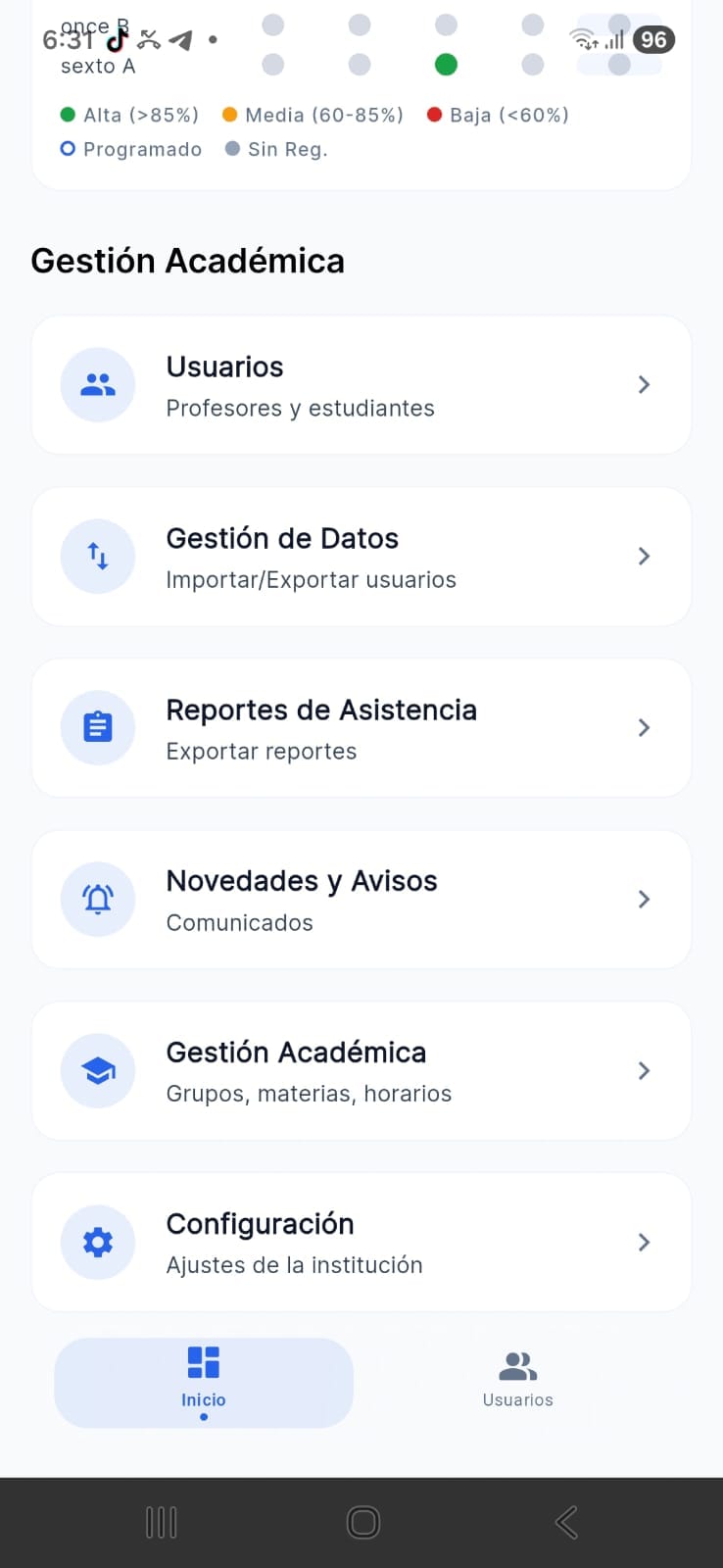Expand the Gestión Académica row chevron
Image resolution: width=723 pixels, height=1568 pixels.
point(644,1070)
